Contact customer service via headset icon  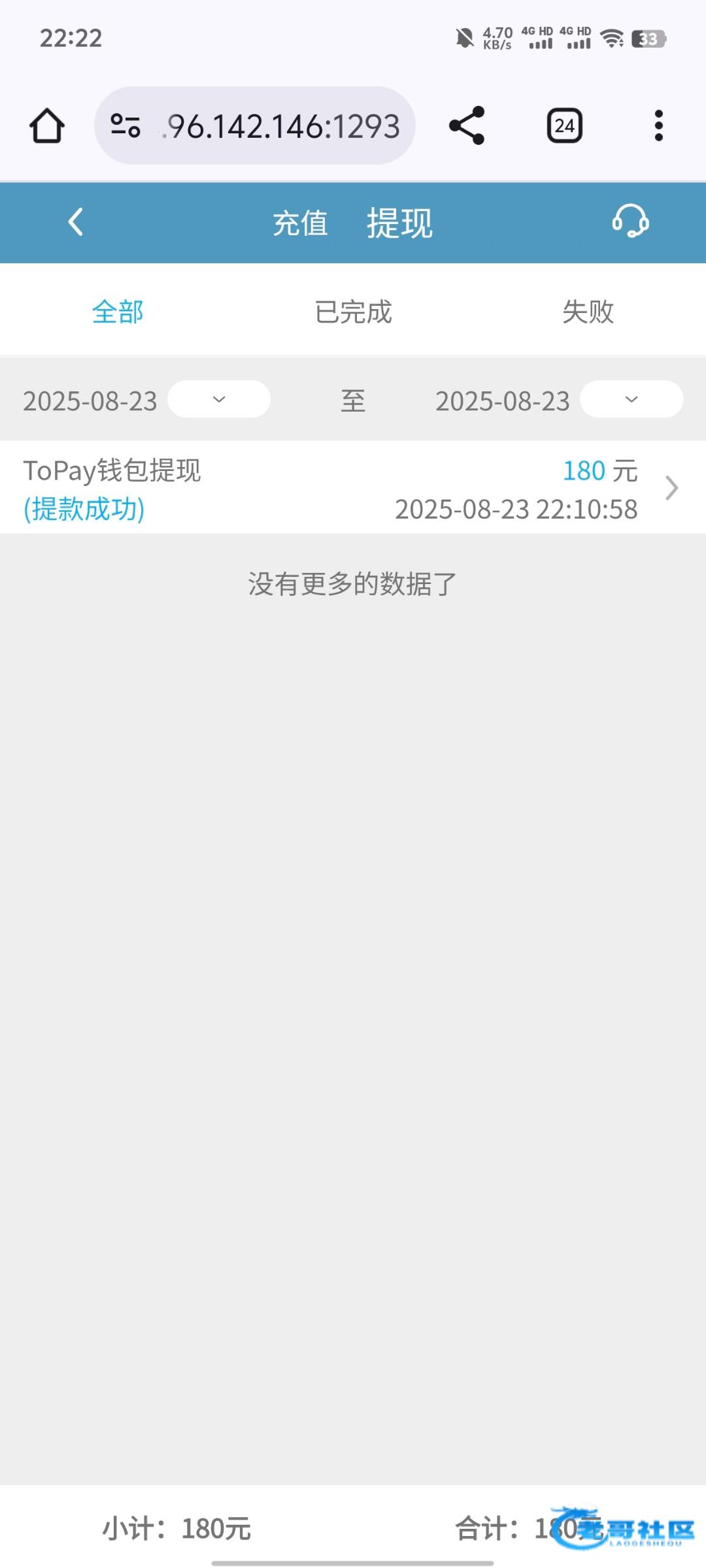[630, 221]
